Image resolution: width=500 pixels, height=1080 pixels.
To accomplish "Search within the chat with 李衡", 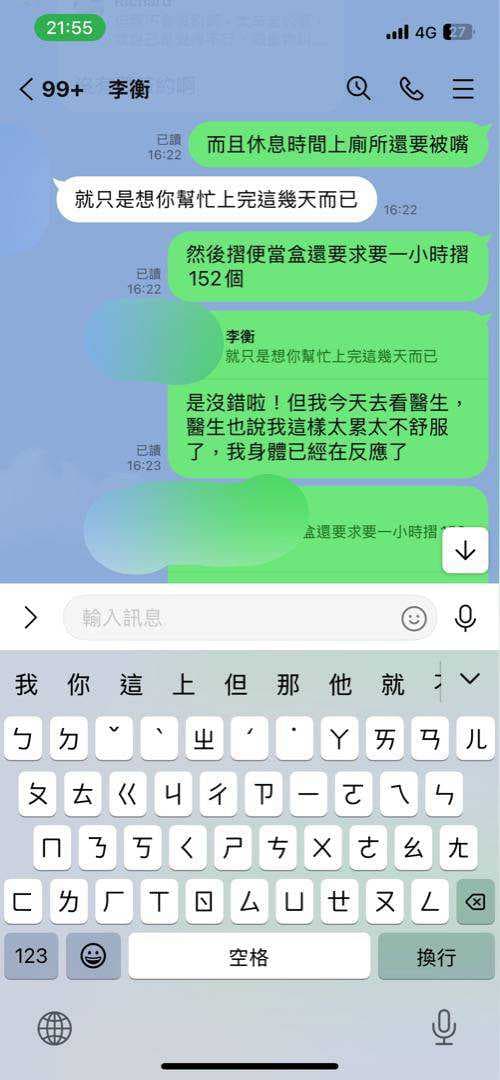I will click(x=358, y=89).
